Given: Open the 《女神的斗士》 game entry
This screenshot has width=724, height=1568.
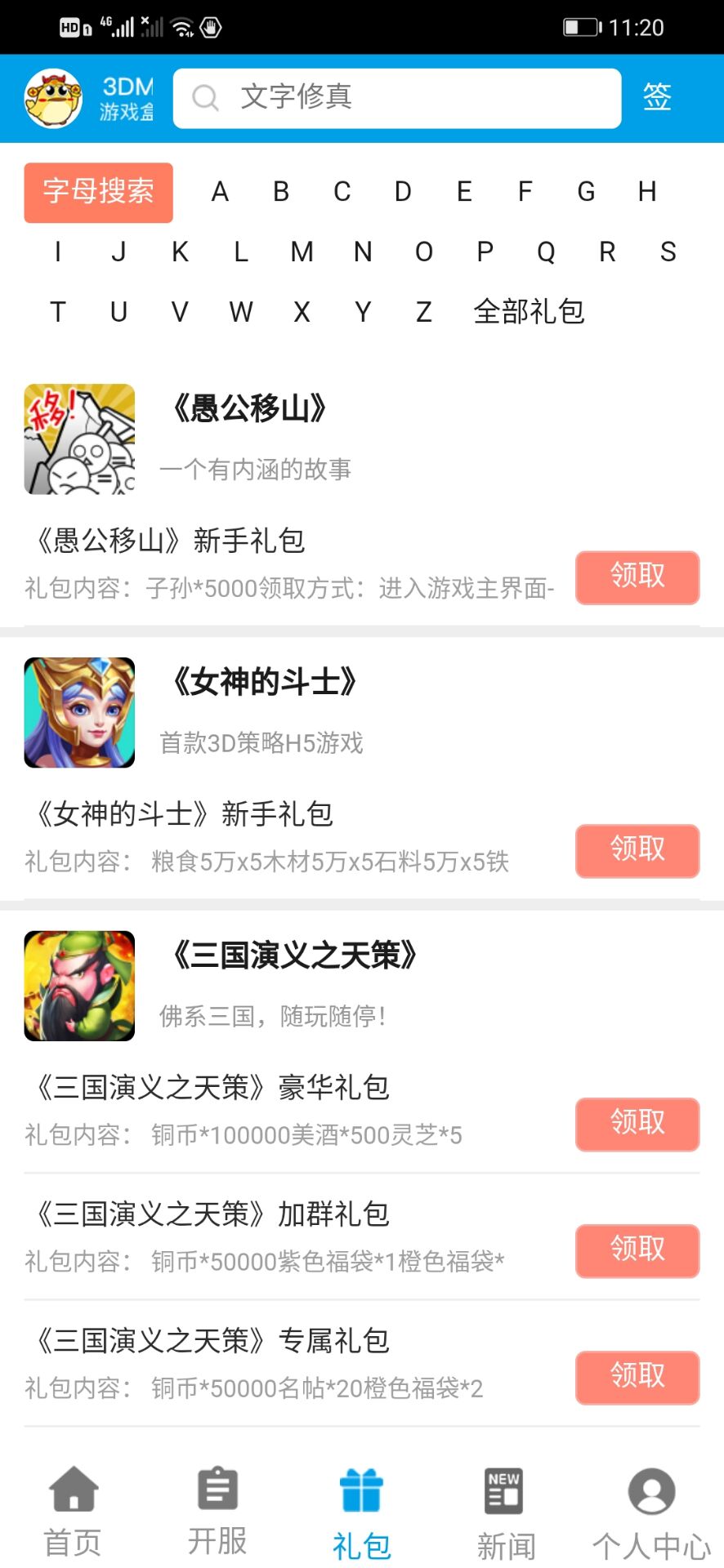Looking at the screenshot, I should [264, 682].
